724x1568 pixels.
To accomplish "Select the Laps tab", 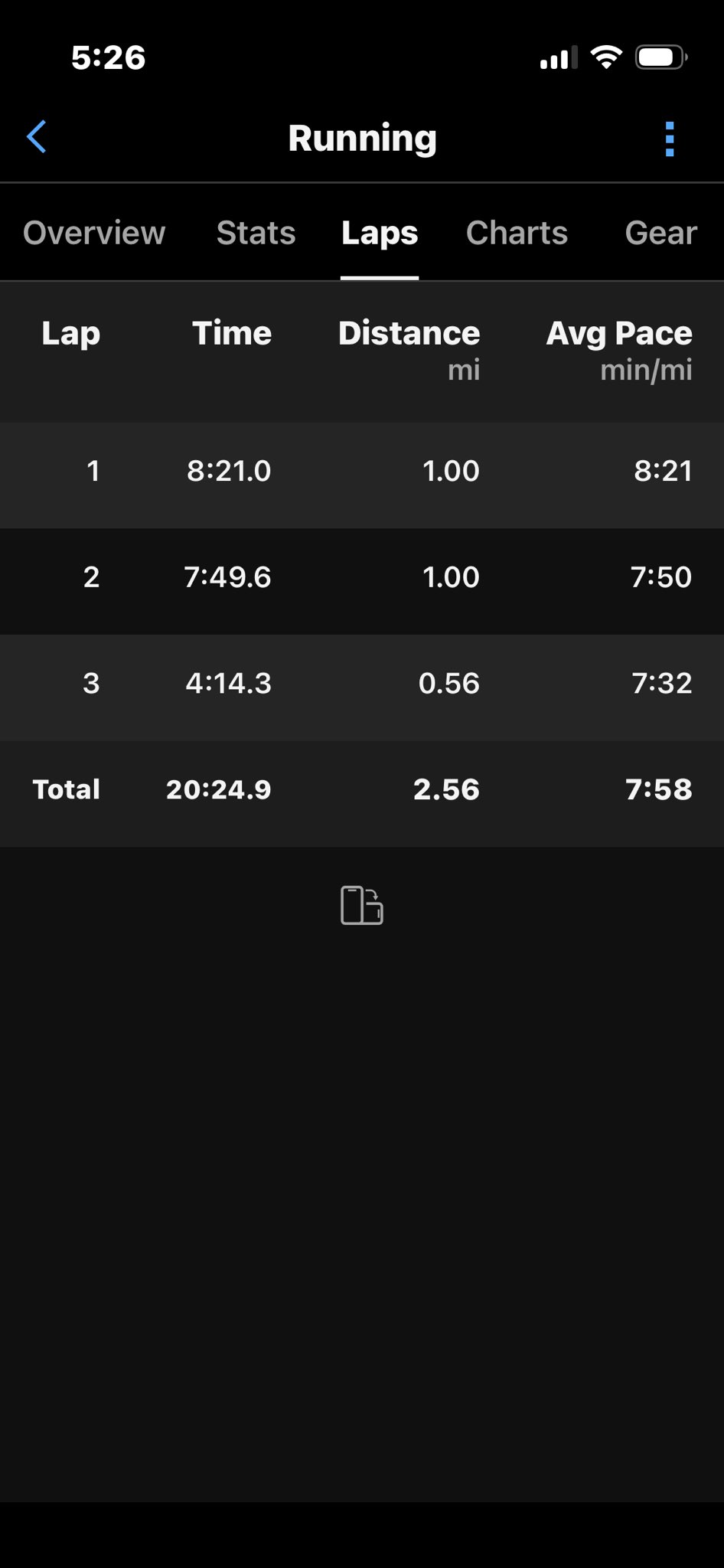I will pyautogui.click(x=380, y=233).
